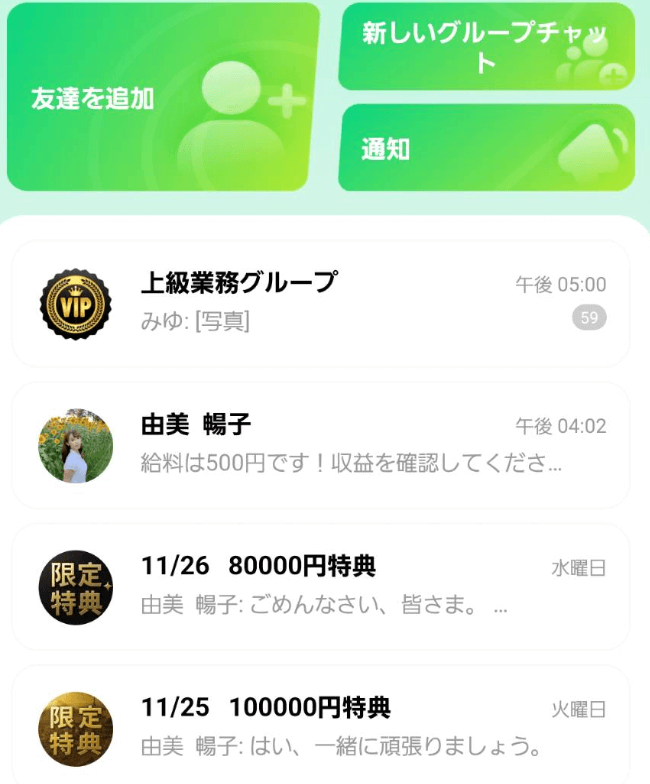Open the 上級業務グループ chat

pos(320,303)
